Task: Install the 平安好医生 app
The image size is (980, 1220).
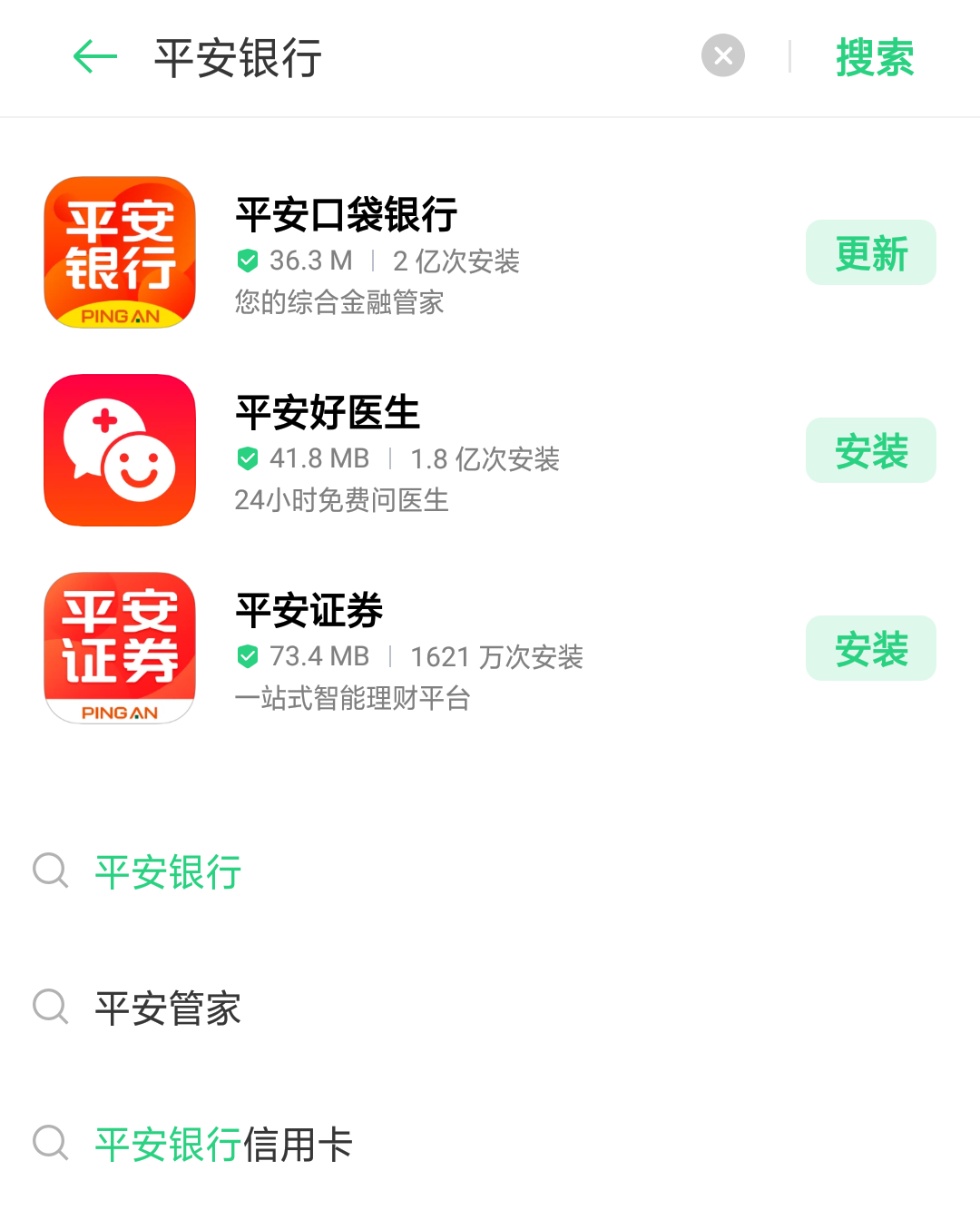Action: [870, 451]
